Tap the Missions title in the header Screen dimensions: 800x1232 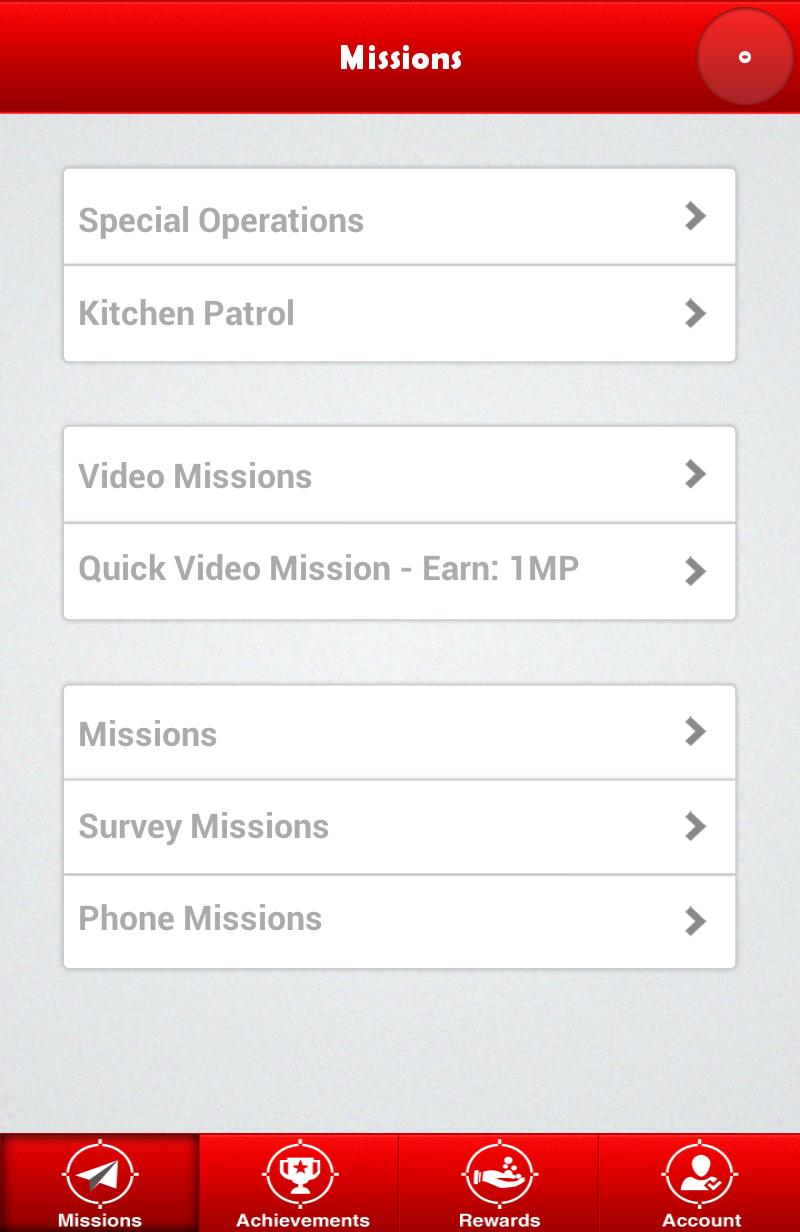tap(399, 56)
